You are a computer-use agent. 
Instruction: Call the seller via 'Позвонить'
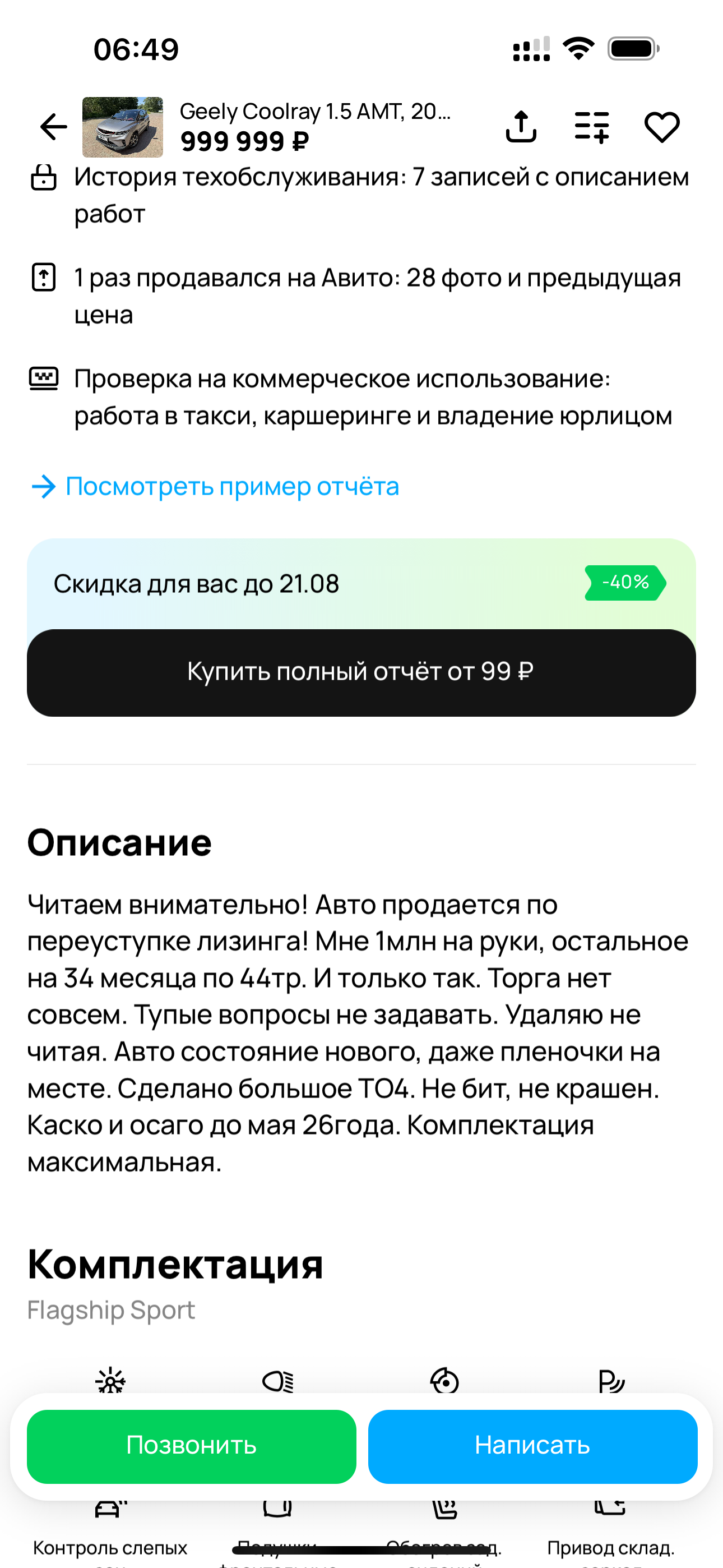click(x=192, y=1446)
